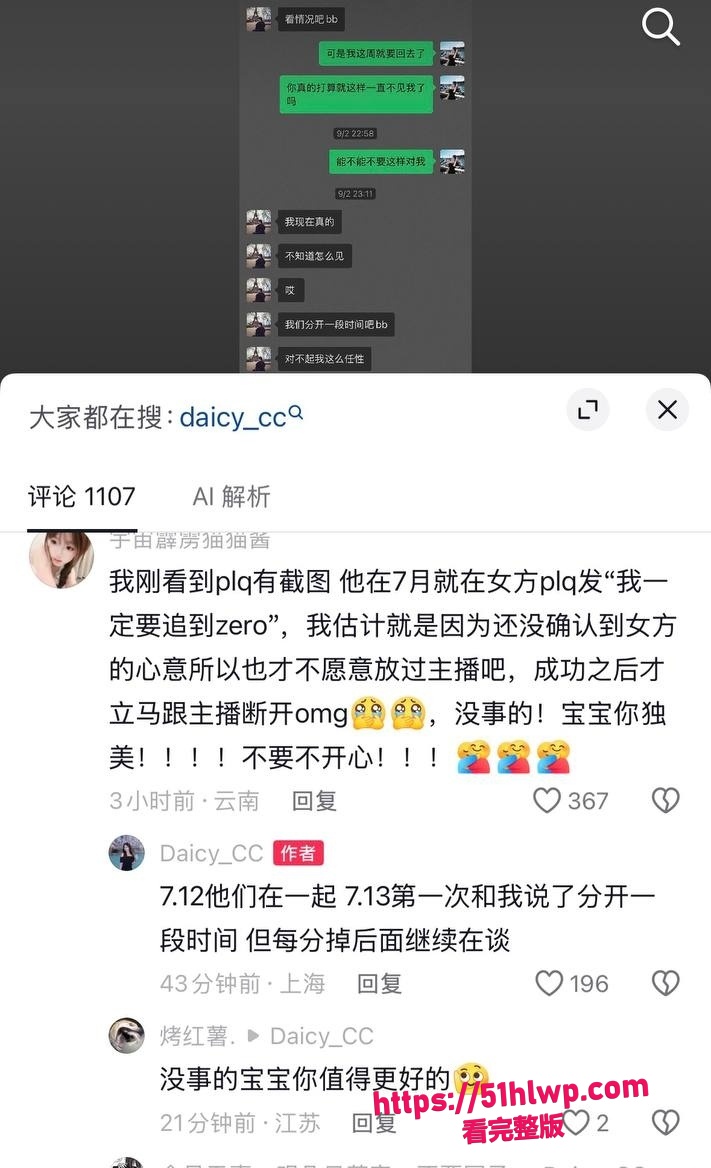Expand the comments panel to full screen

[x=588, y=410]
